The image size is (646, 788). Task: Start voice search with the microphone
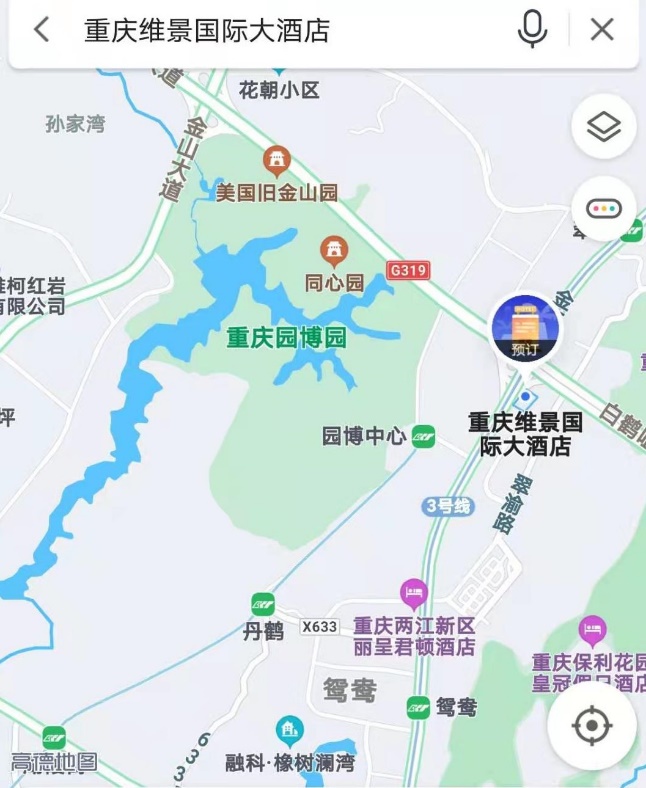click(532, 30)
